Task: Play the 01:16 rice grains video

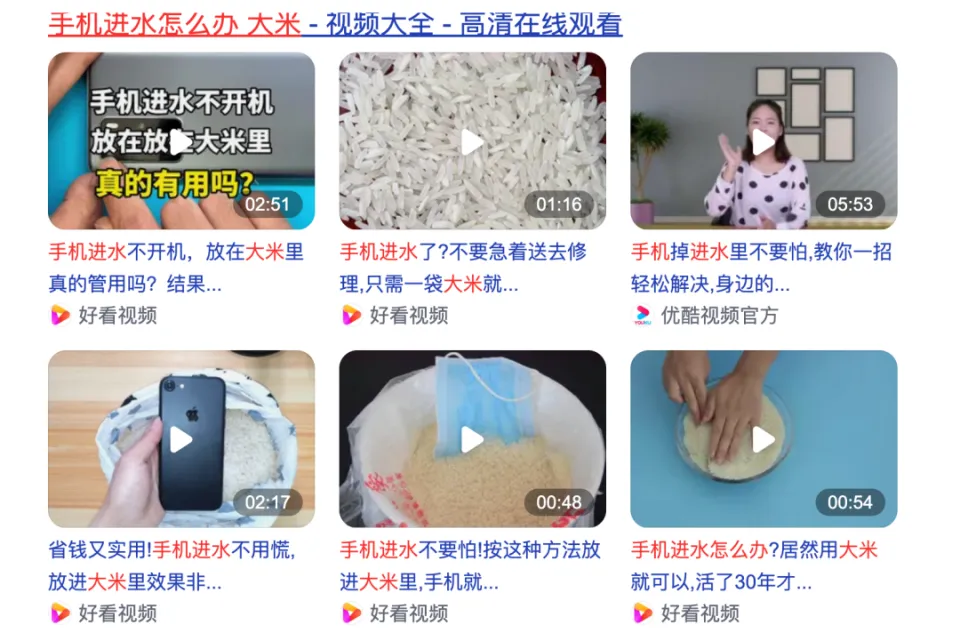Action: (x=472, y=141)
